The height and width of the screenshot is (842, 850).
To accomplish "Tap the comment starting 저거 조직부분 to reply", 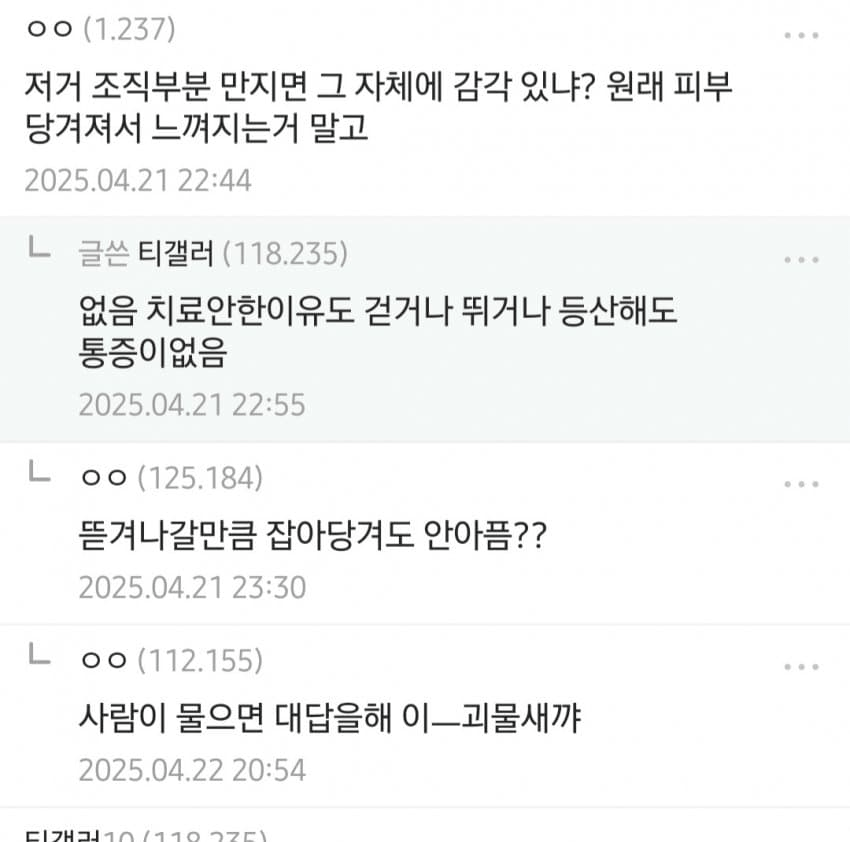I will [x=378, y=107].
